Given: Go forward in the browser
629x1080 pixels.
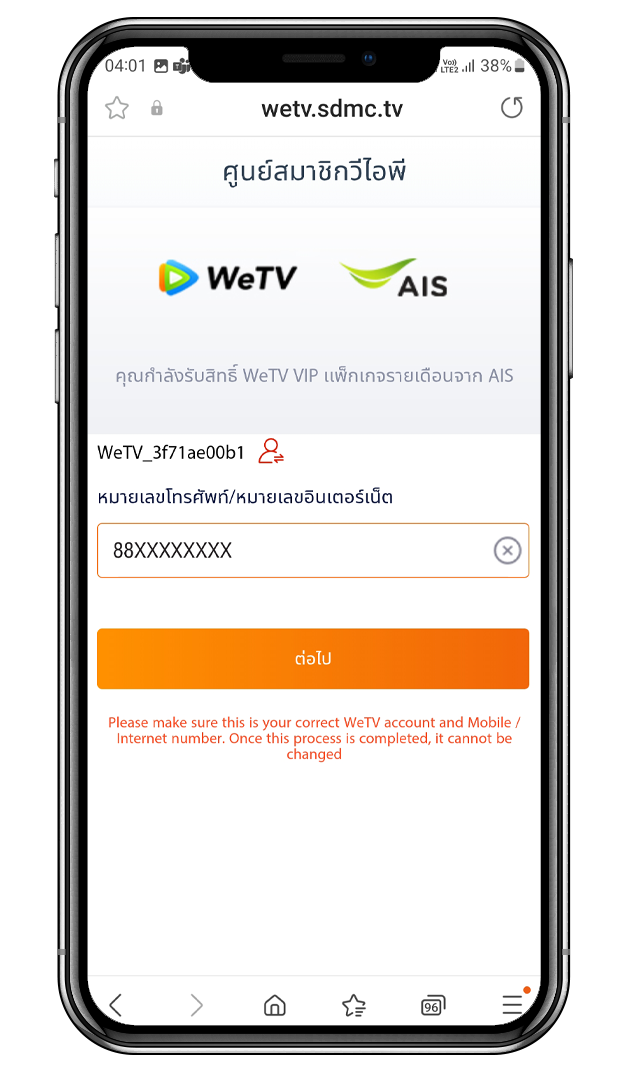Looking at the screenshot, I should coord(196,1005).
